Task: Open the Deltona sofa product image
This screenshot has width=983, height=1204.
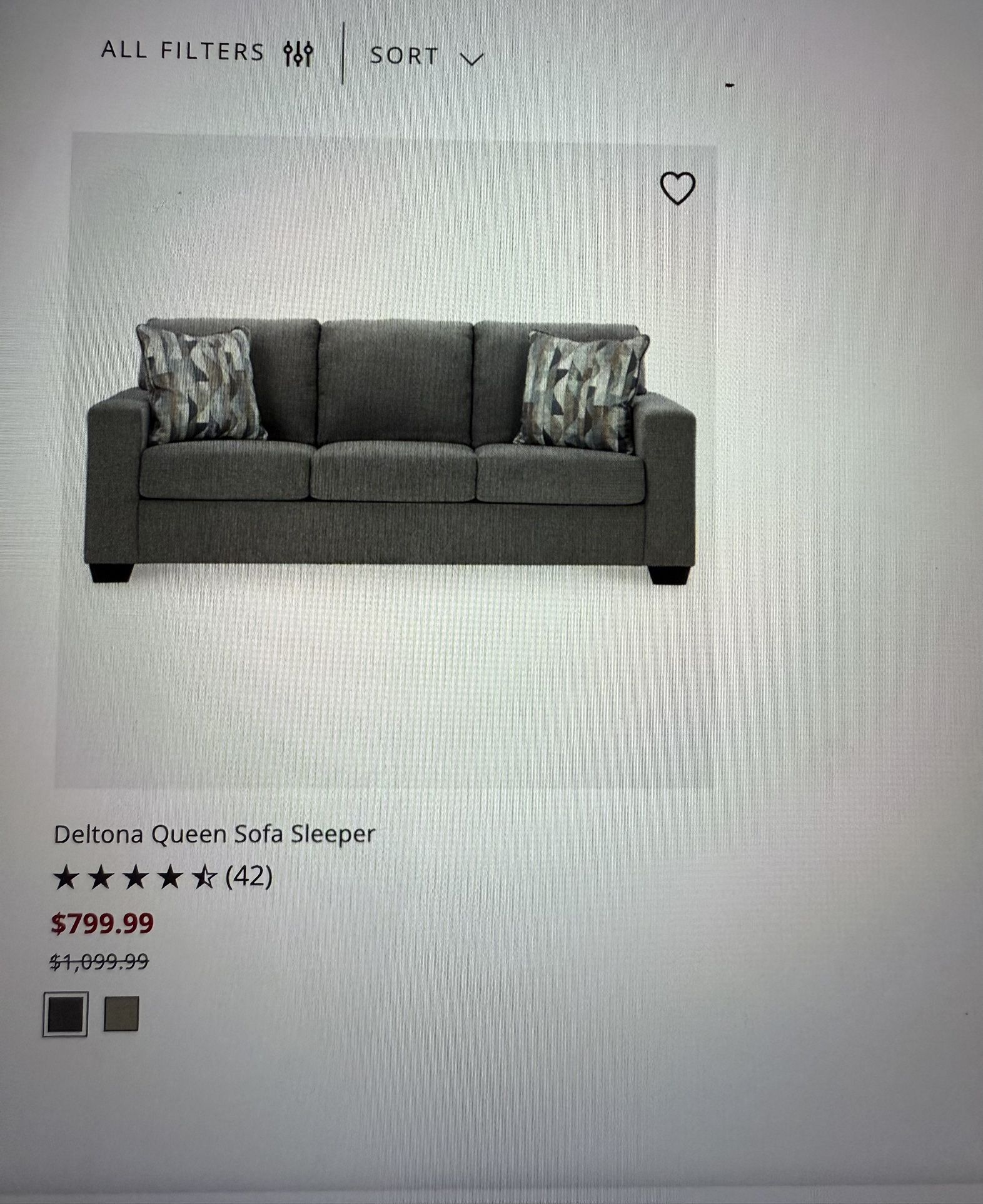Action: pyautogui.click(x=391, y=450)
